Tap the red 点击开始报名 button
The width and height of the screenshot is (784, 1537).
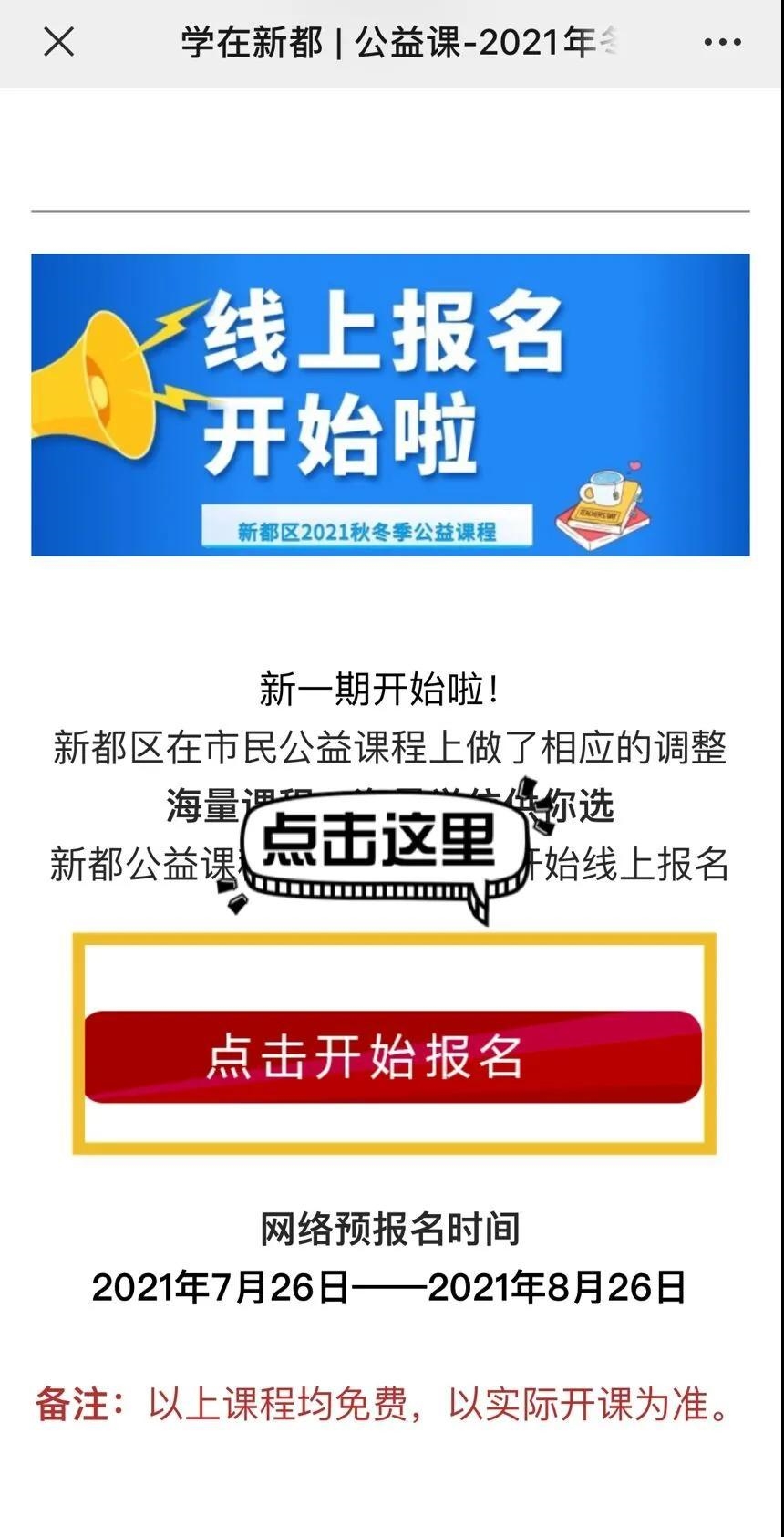click(x=393, y=1056)
